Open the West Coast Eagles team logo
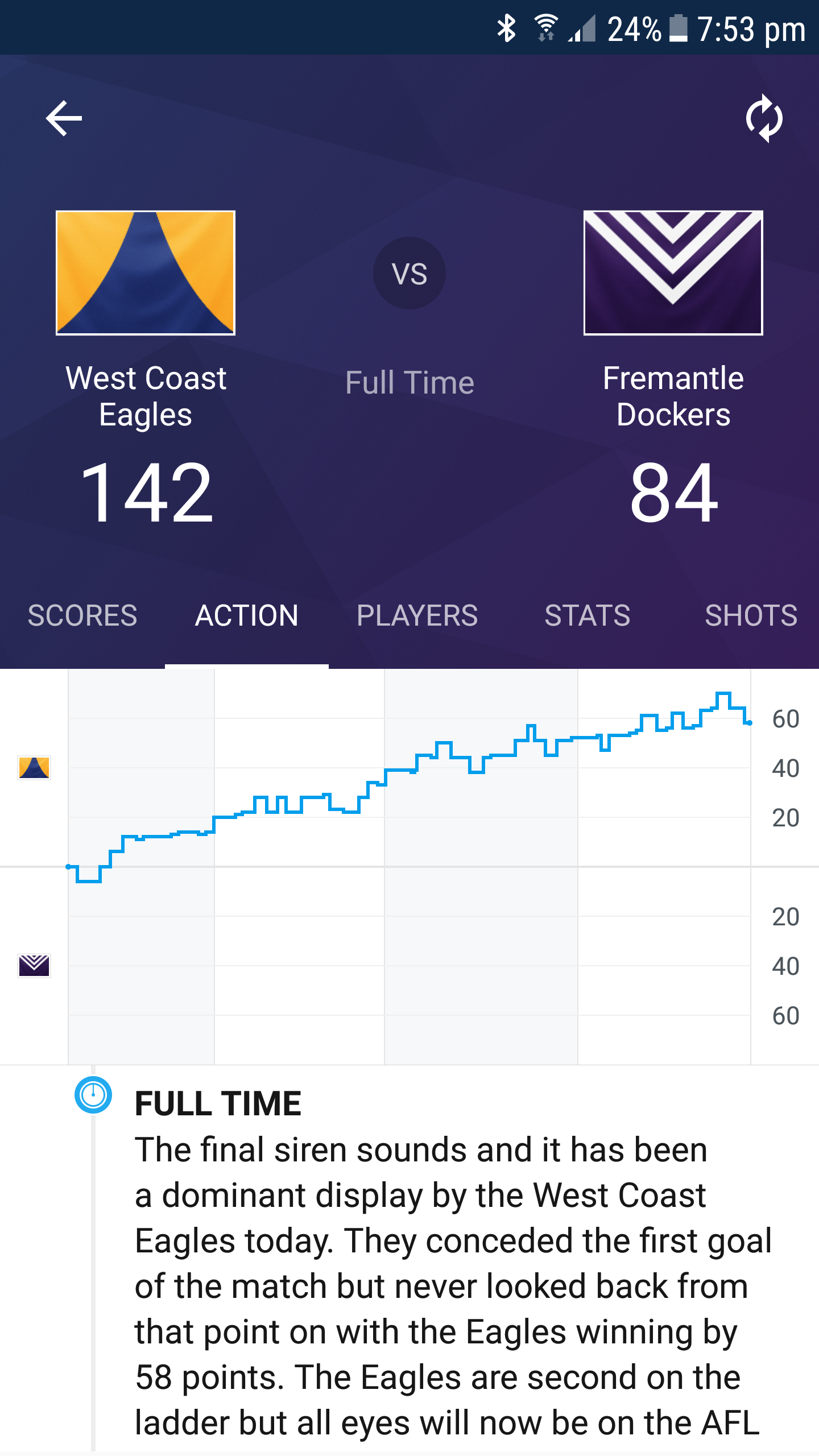 tap(146, 273)
